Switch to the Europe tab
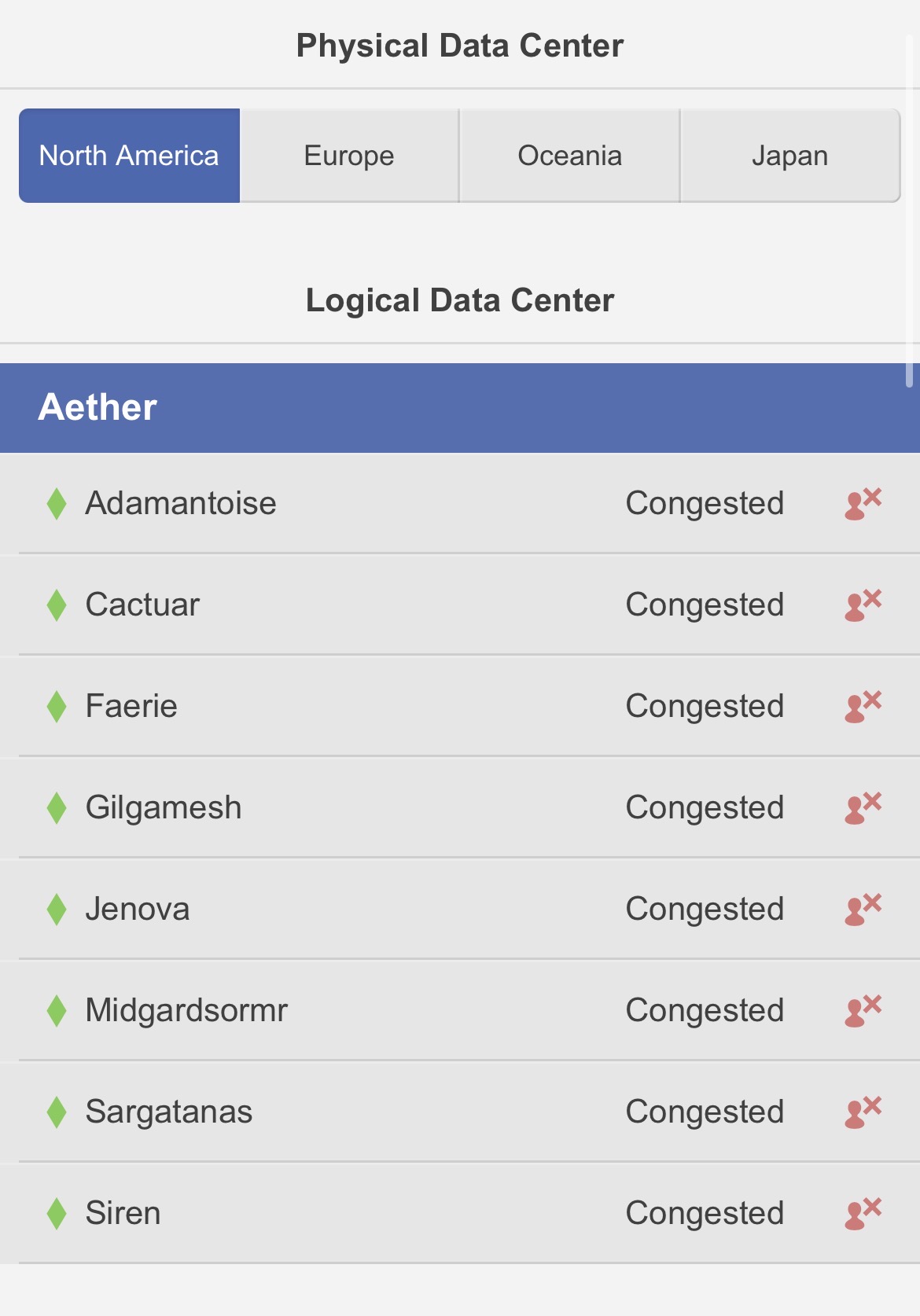 point(349,156)
